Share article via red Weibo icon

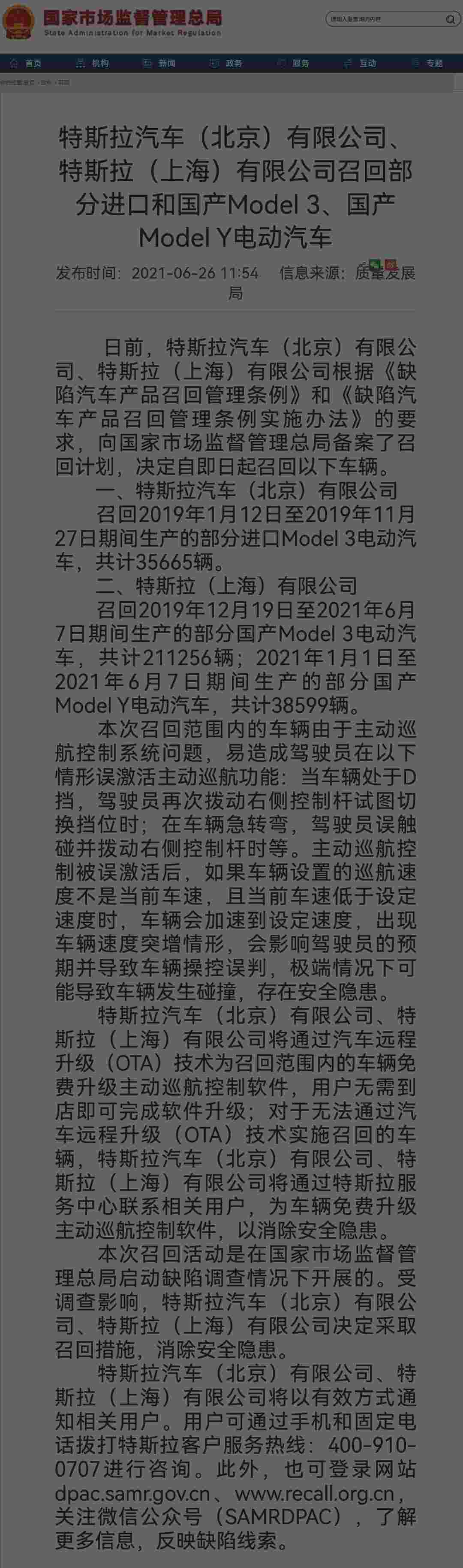click(x=390, y=264)
